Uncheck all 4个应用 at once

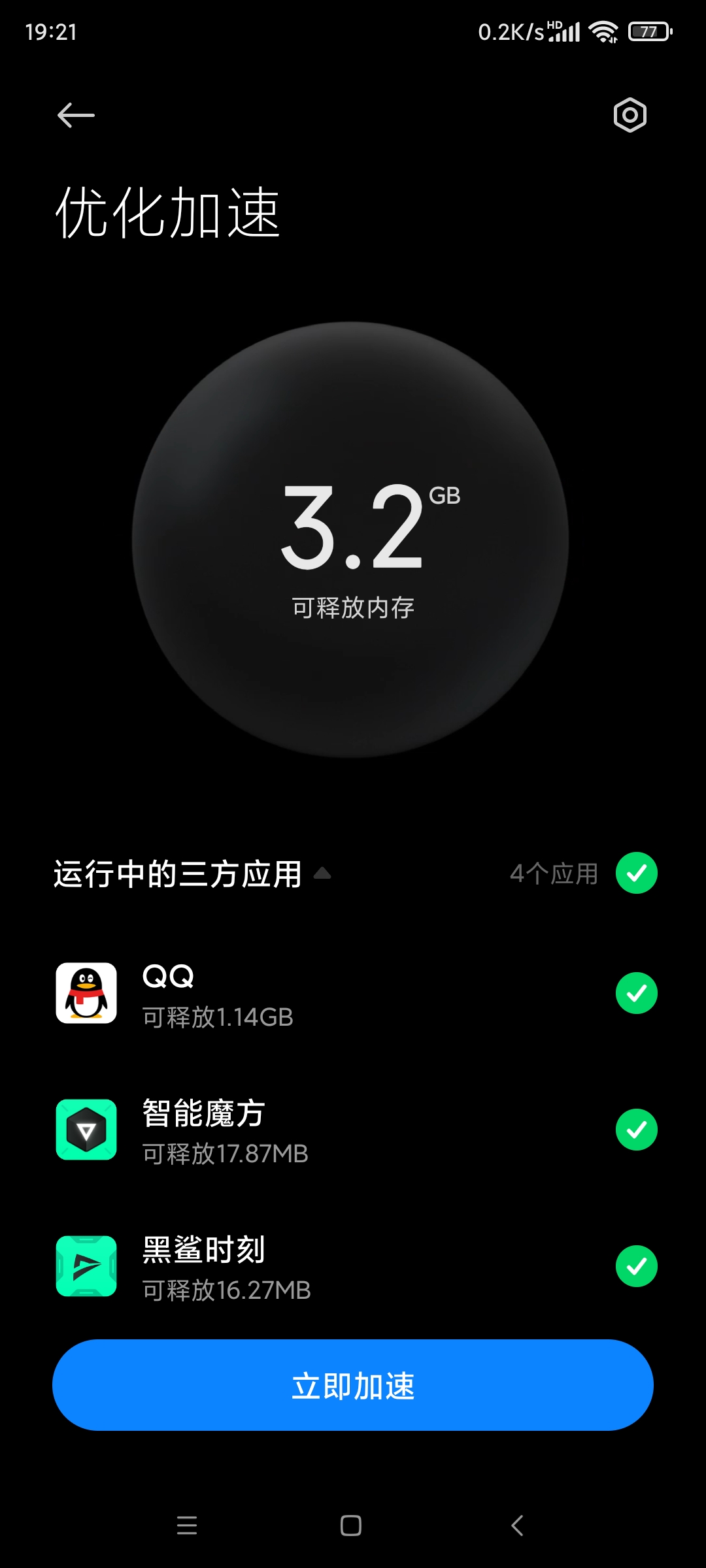click(x=636, y=873)
